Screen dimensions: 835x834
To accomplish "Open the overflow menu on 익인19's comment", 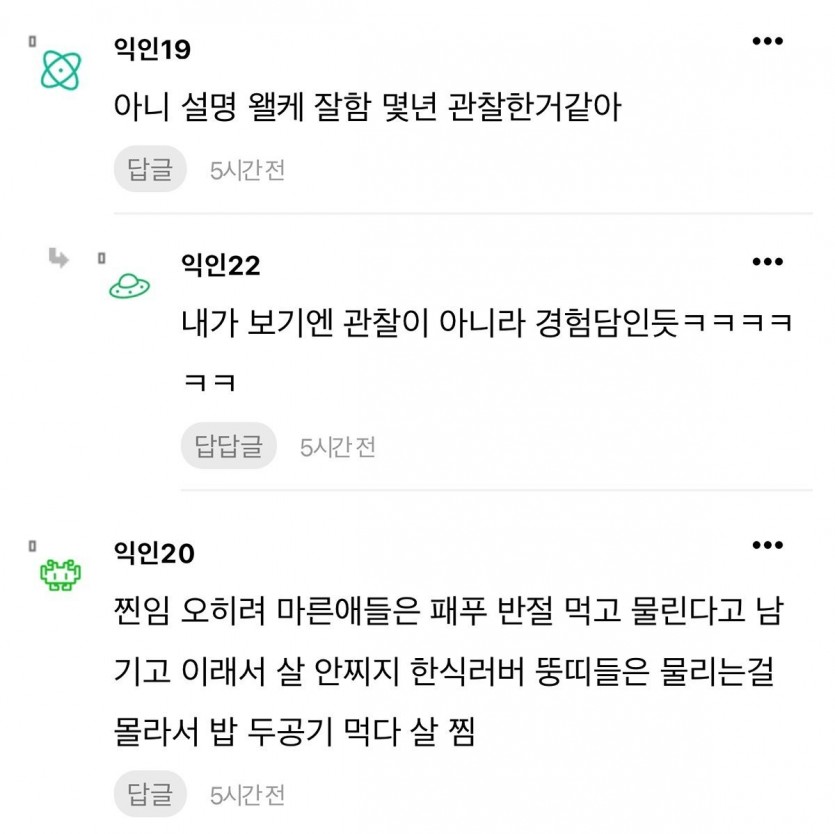I will tap(767, 42).
